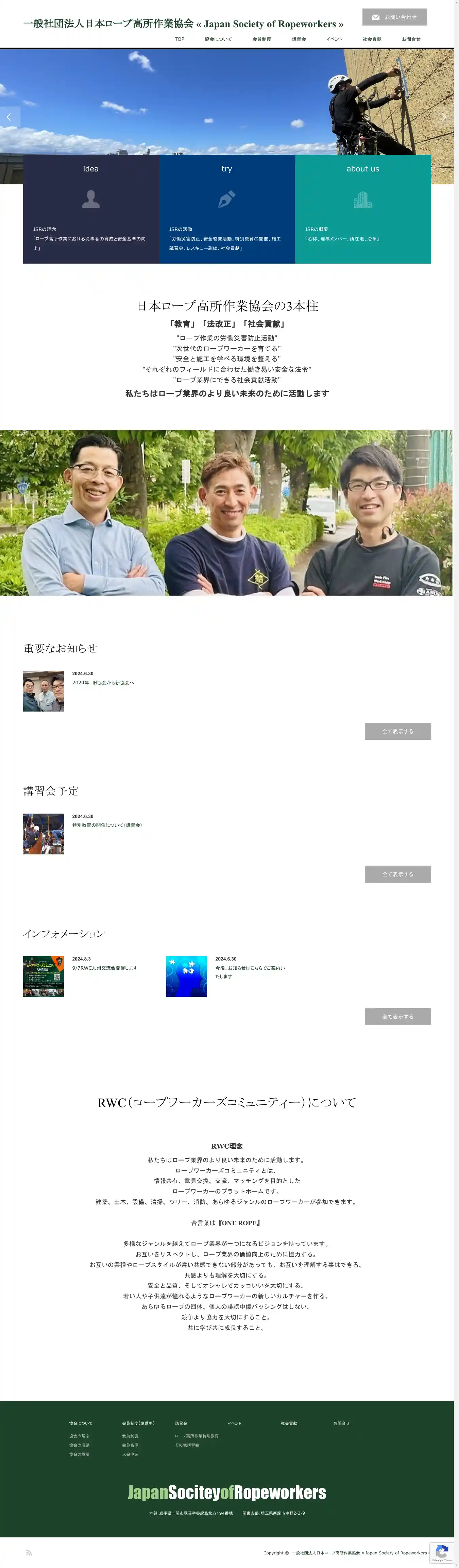Go to 会員制度 in the header menu

[262, 39]
